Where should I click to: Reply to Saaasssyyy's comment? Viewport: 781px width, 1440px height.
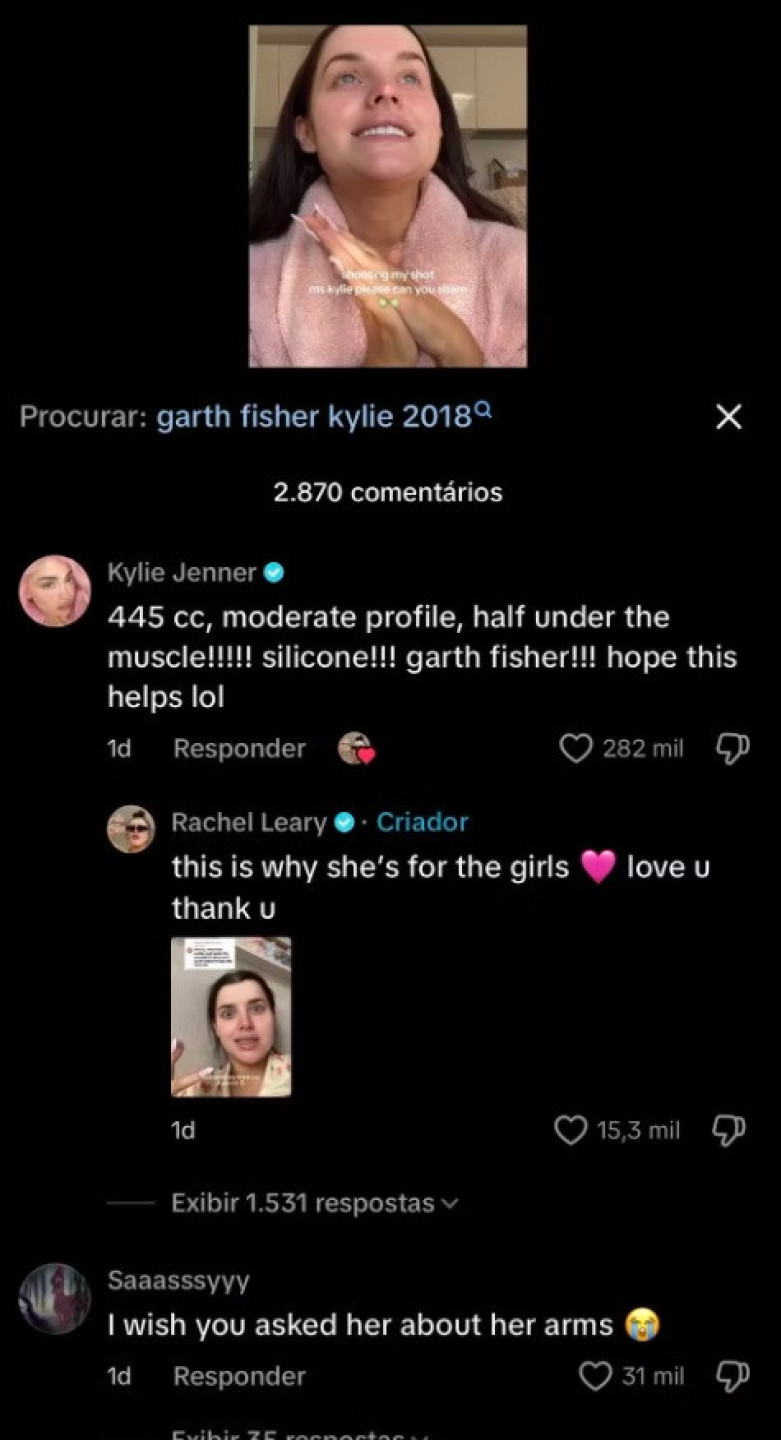239,1376
